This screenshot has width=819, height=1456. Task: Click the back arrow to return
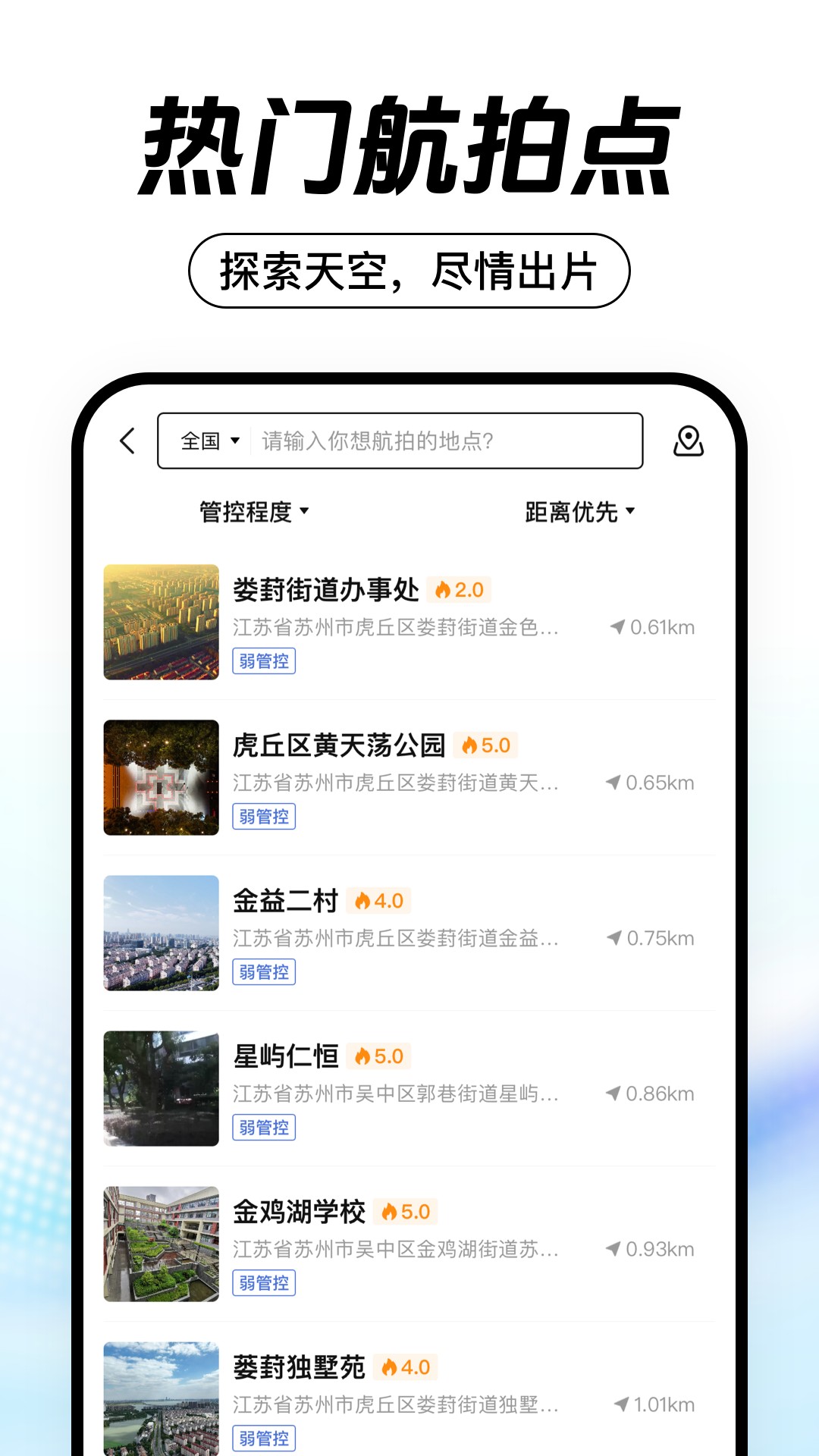(x=127, y=441)
